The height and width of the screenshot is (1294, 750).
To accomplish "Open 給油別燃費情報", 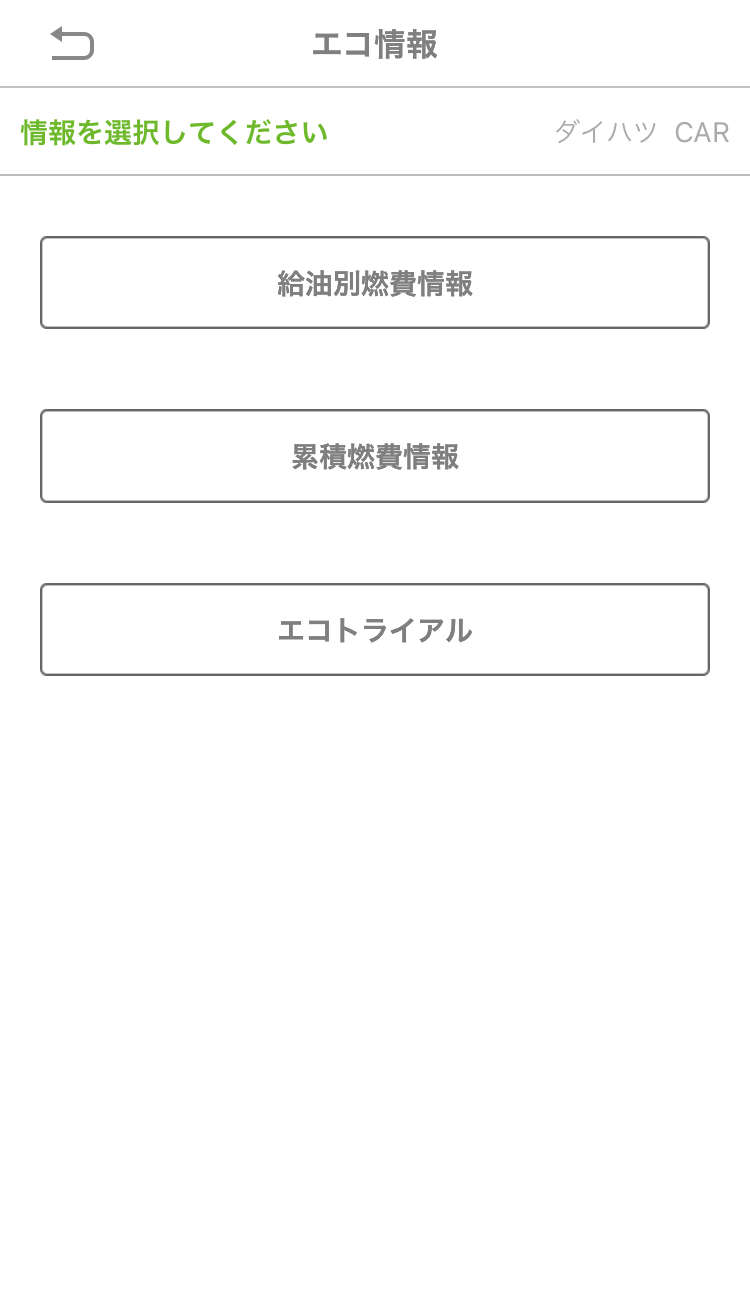I will [x=375, y=283].
